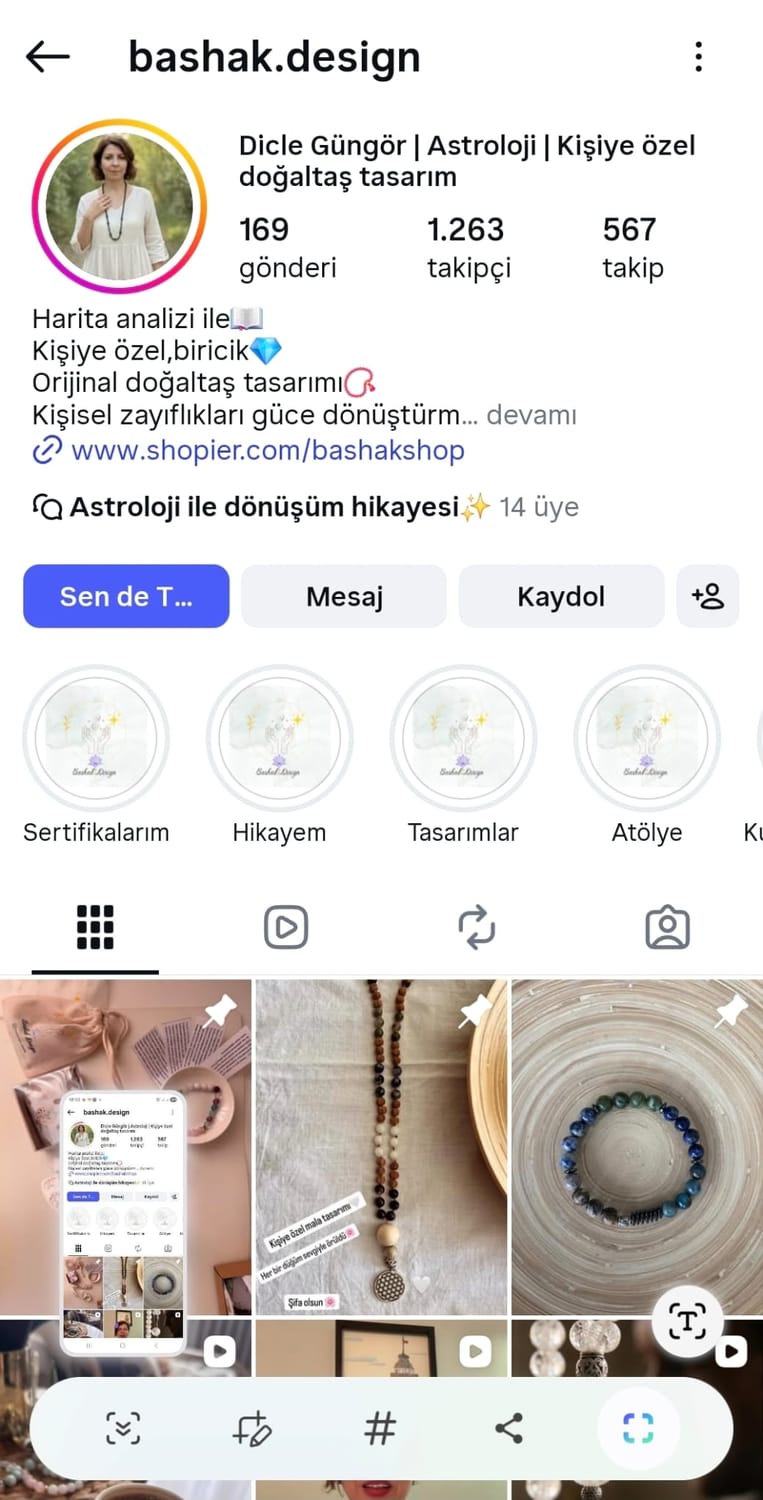Open the Sertifikalarım highlight
The image size is (763, 1500).
(x=96, y=739)
